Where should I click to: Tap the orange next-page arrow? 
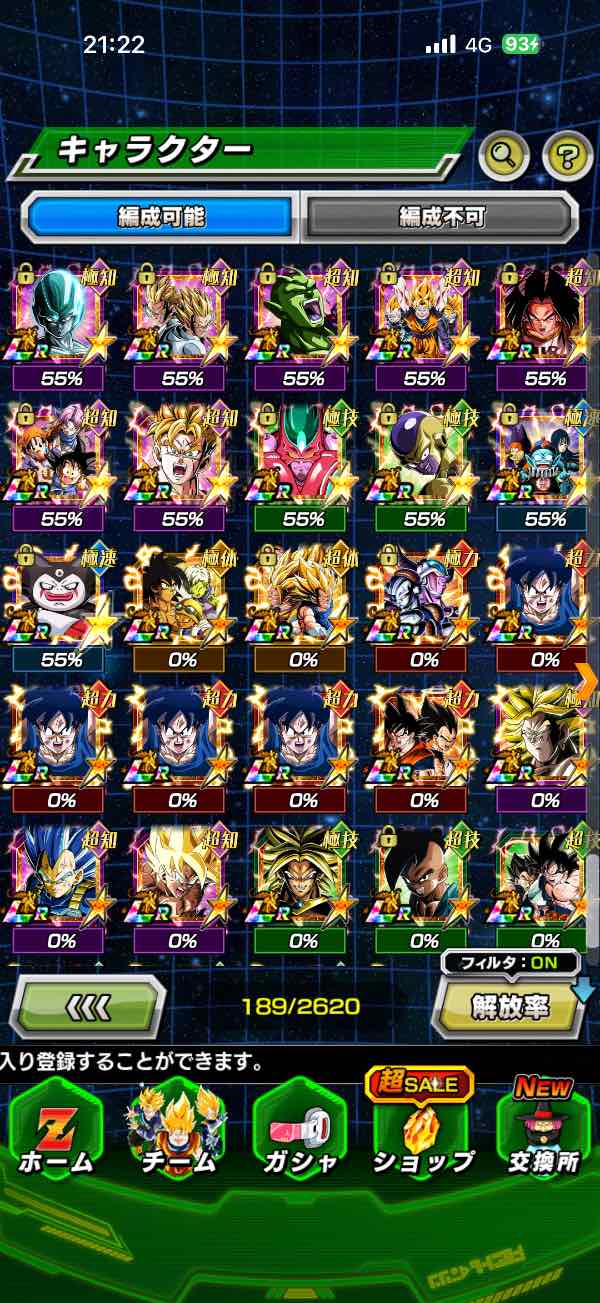(586, 680)
